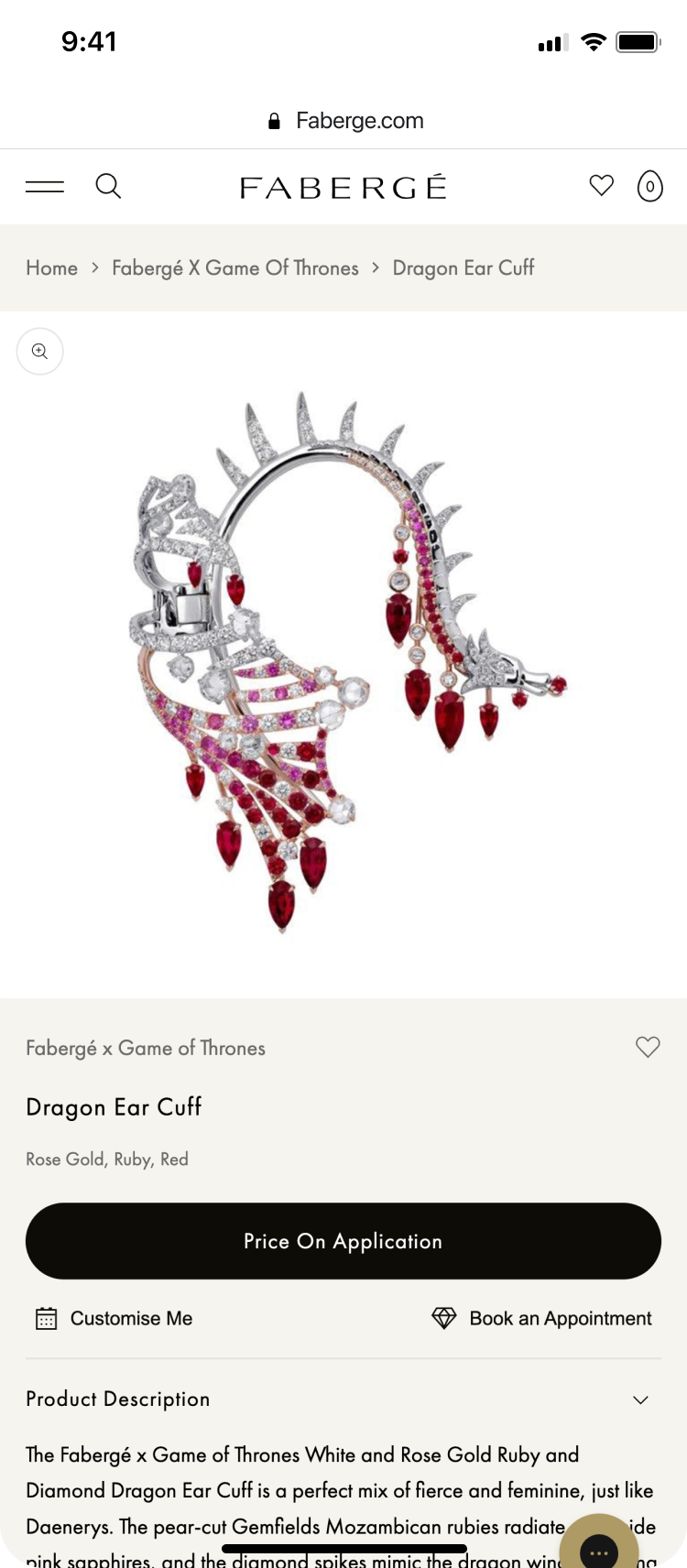Open the hamburger menu
This screenshot has height=1568, width=687.
pos(44,187)
